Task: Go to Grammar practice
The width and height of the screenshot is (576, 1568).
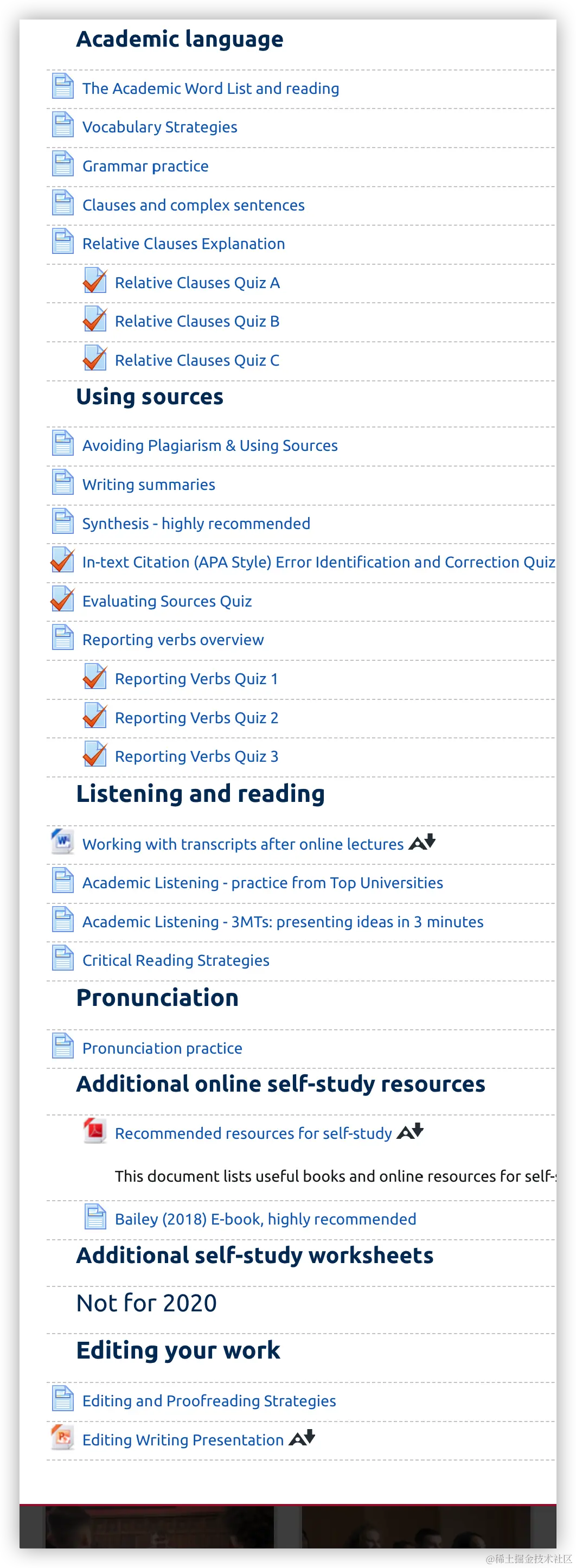Action: tap(145, 166)
